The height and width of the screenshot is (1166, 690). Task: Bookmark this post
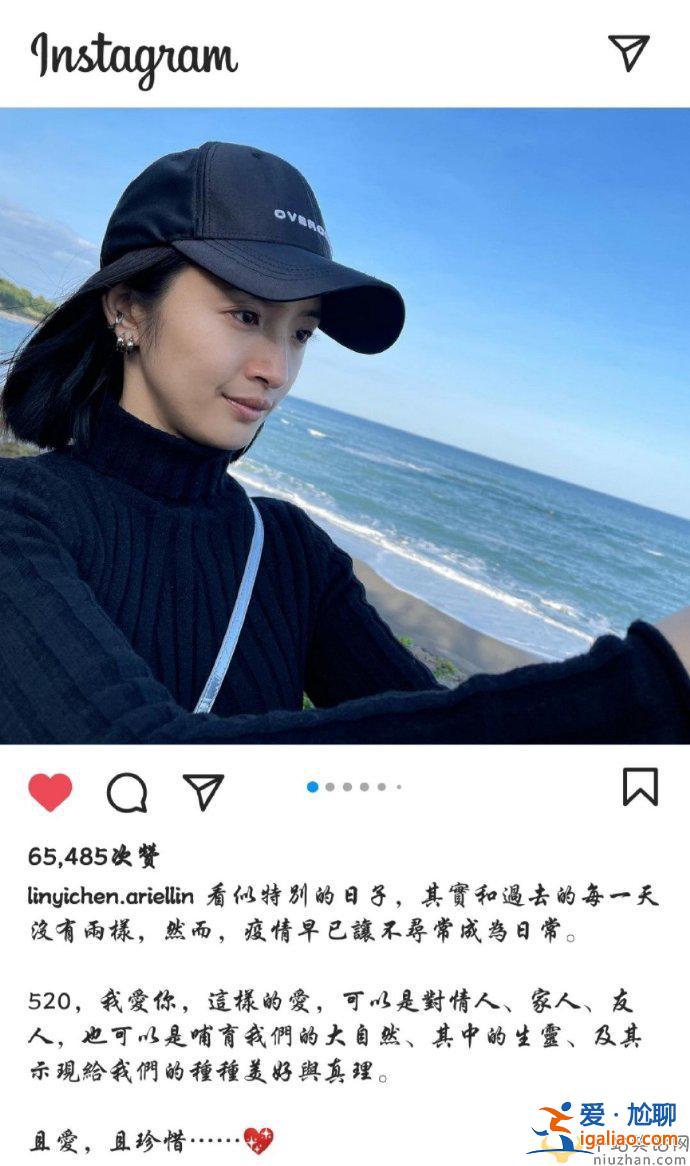tap(640, 787)
